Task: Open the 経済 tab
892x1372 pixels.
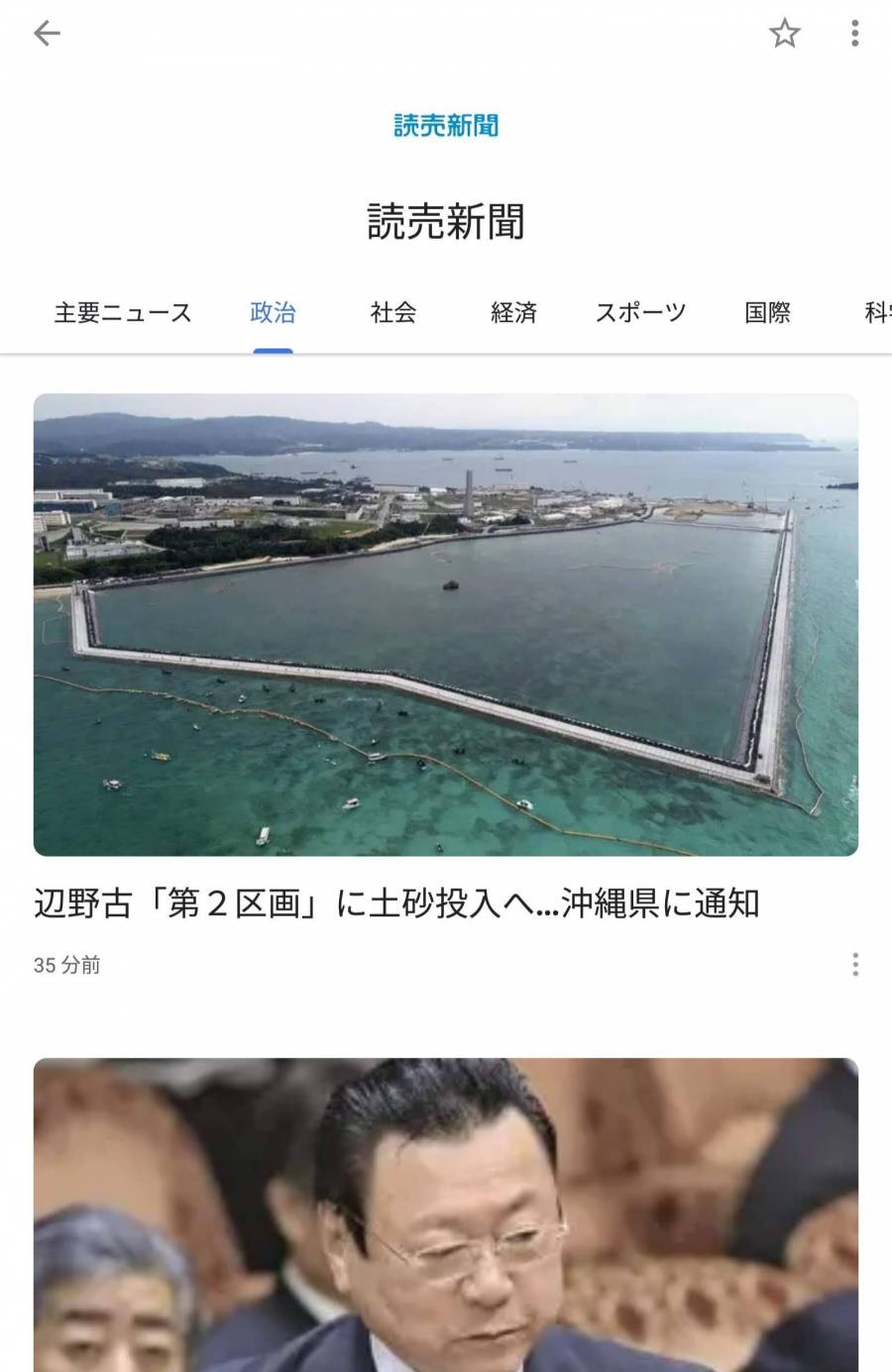Action: click(x=513, y=313)
